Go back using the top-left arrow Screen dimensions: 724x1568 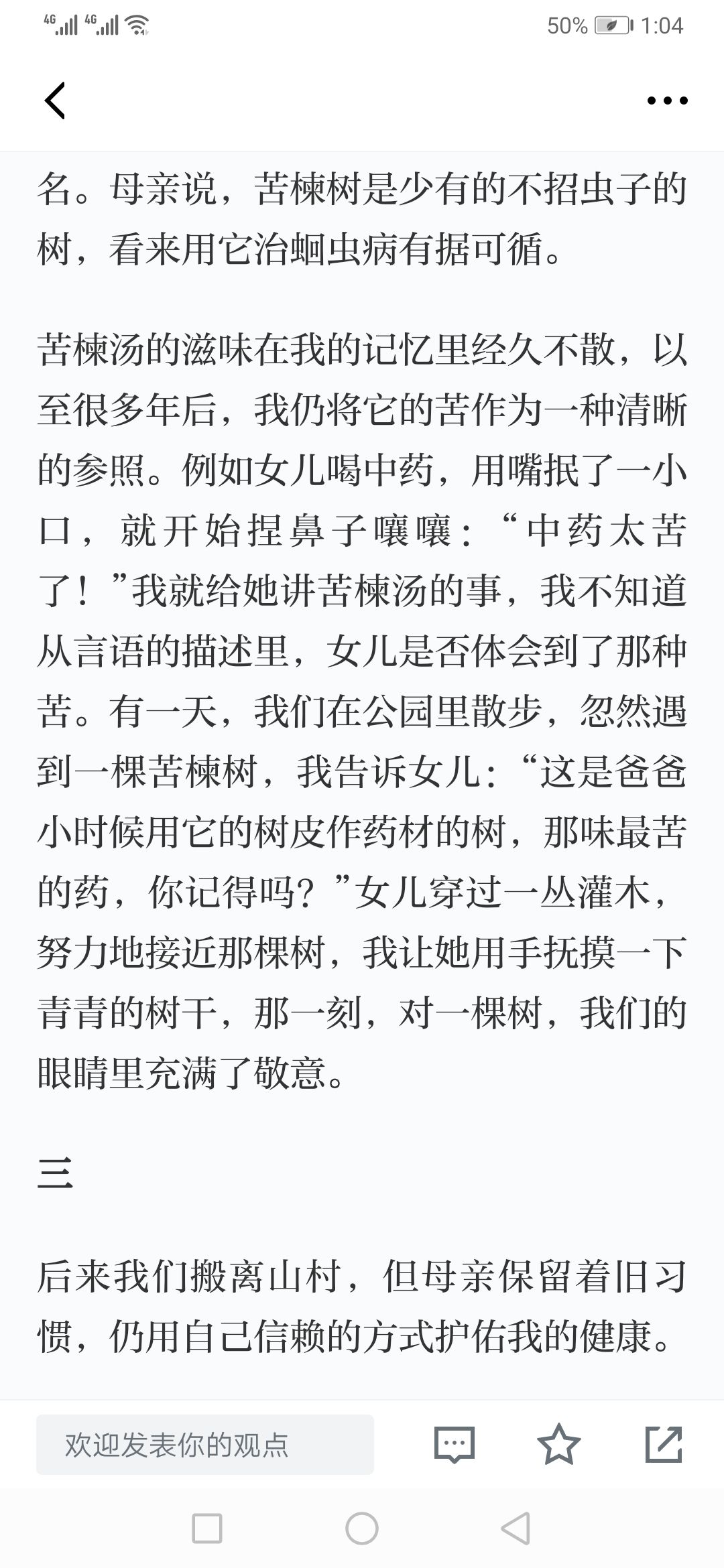55,101
